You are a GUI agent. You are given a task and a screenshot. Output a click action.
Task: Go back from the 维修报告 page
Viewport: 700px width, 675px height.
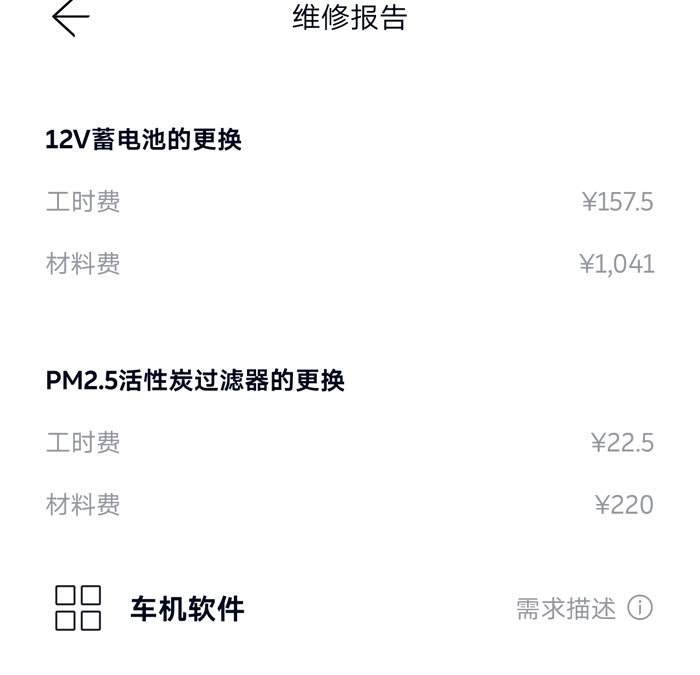[70, 18]
